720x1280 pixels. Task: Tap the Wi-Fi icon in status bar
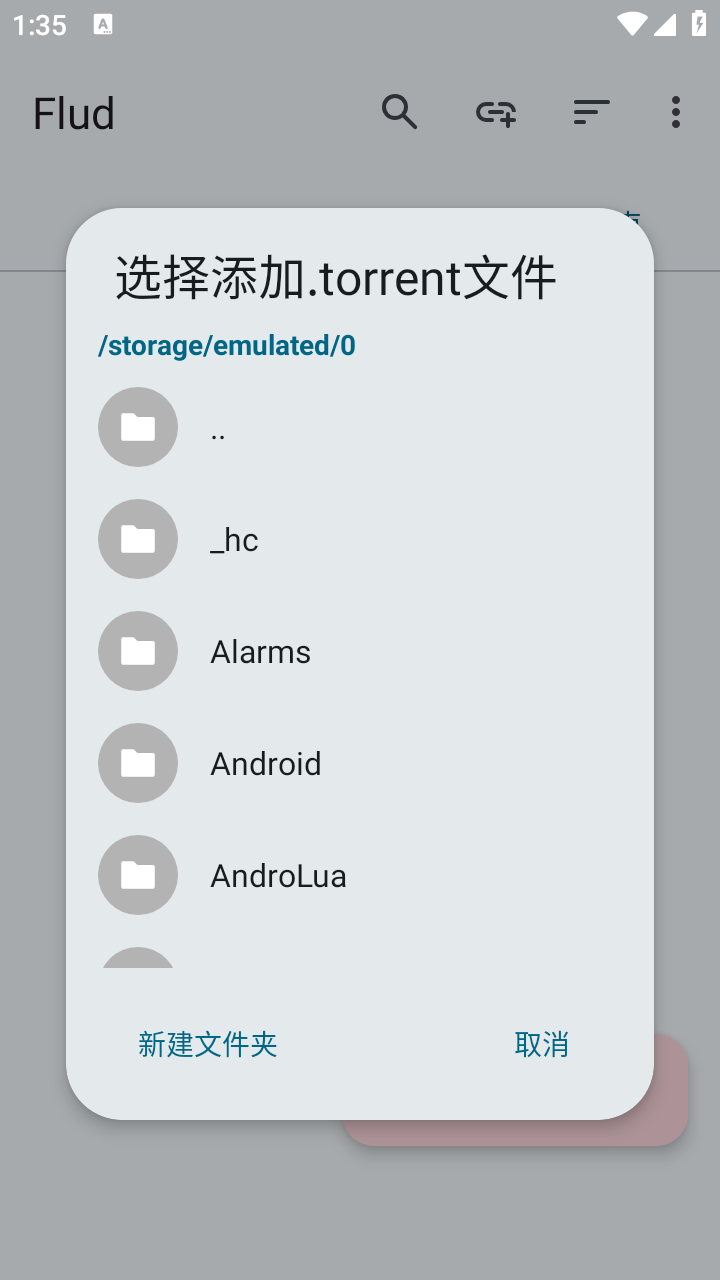pyautogui.click(x=632, y=24)
